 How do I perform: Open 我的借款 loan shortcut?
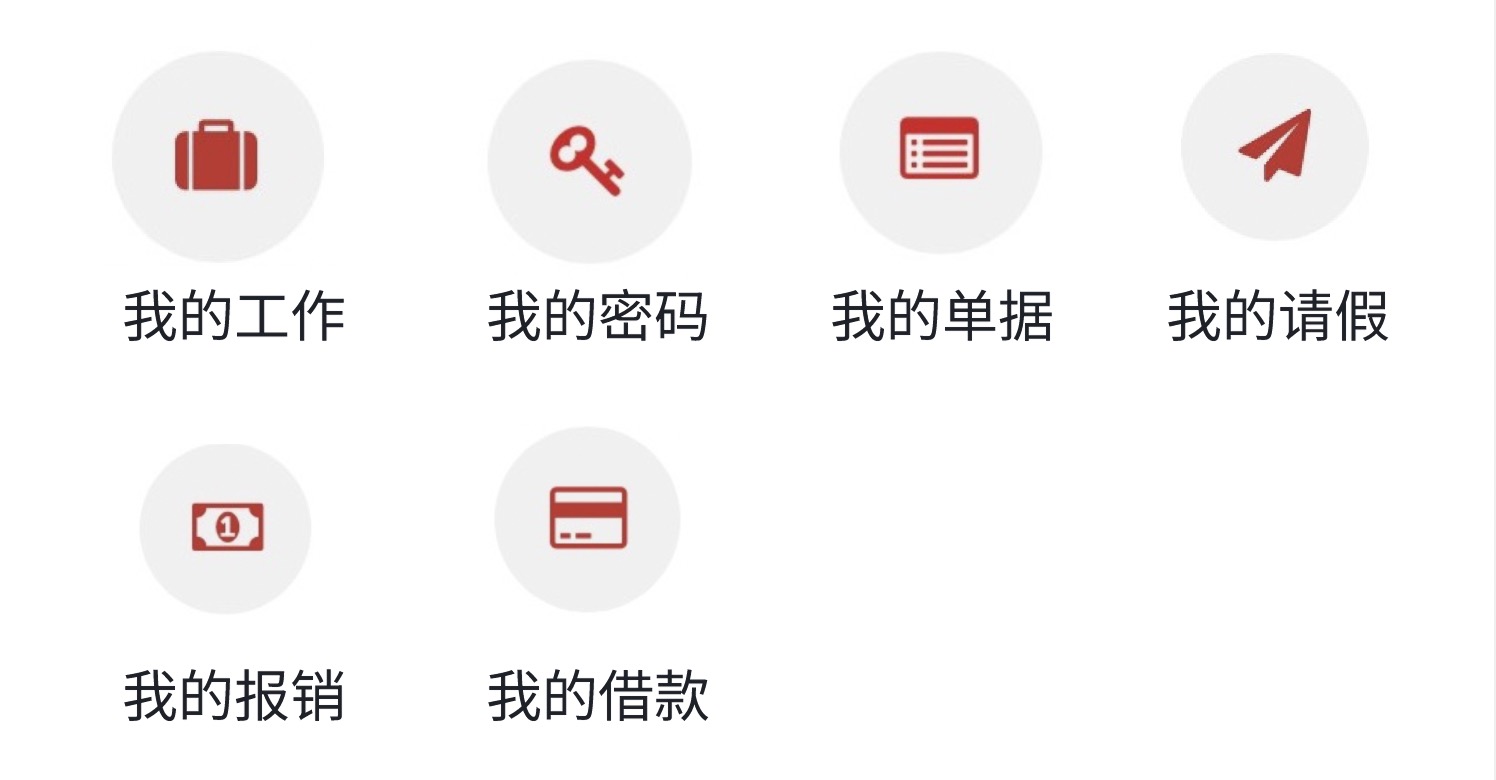588,519
